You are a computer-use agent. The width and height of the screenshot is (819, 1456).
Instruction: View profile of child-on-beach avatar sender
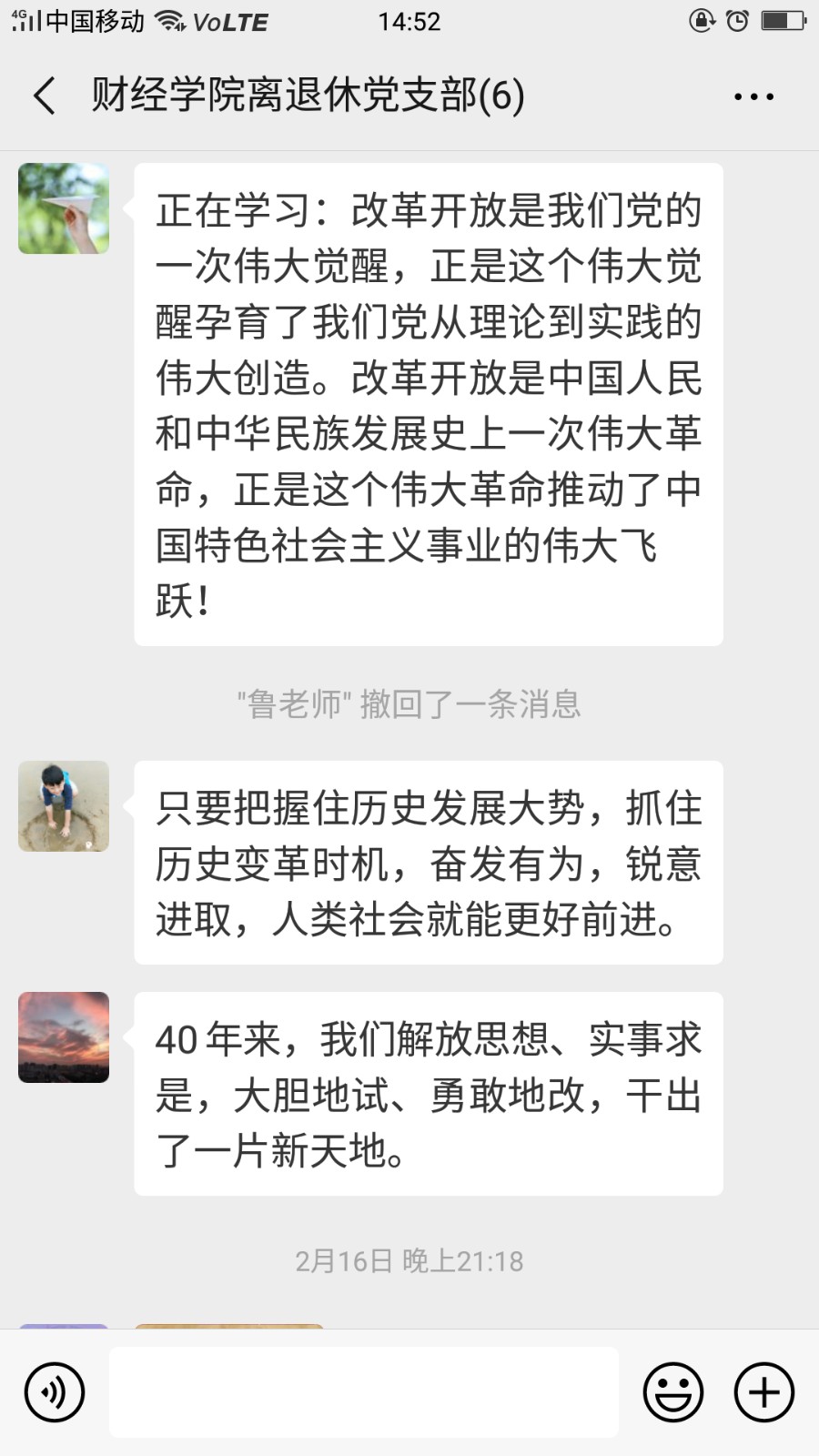[64, 806]
